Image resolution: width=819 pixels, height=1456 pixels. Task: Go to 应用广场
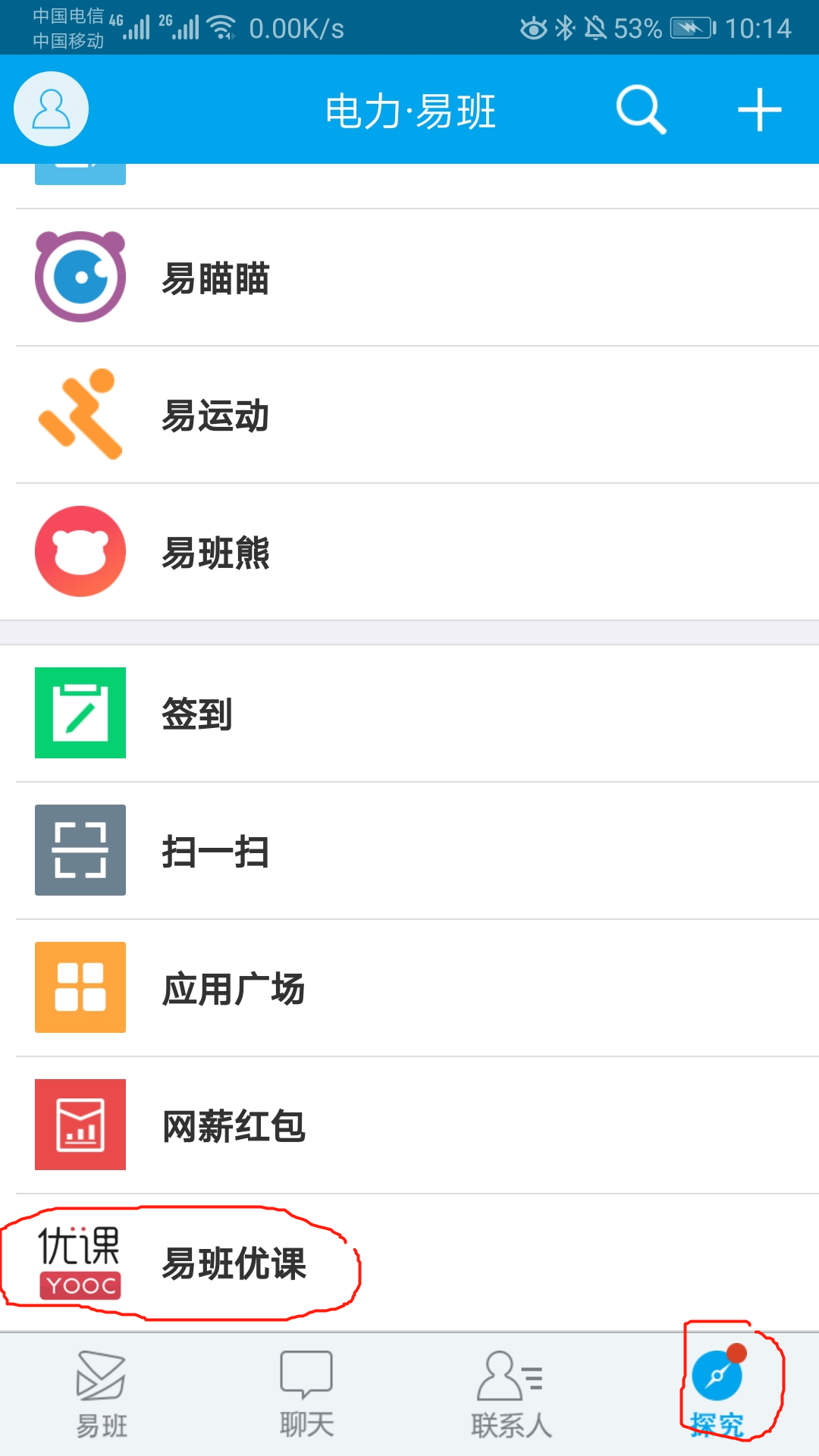[x=234, y=988]
